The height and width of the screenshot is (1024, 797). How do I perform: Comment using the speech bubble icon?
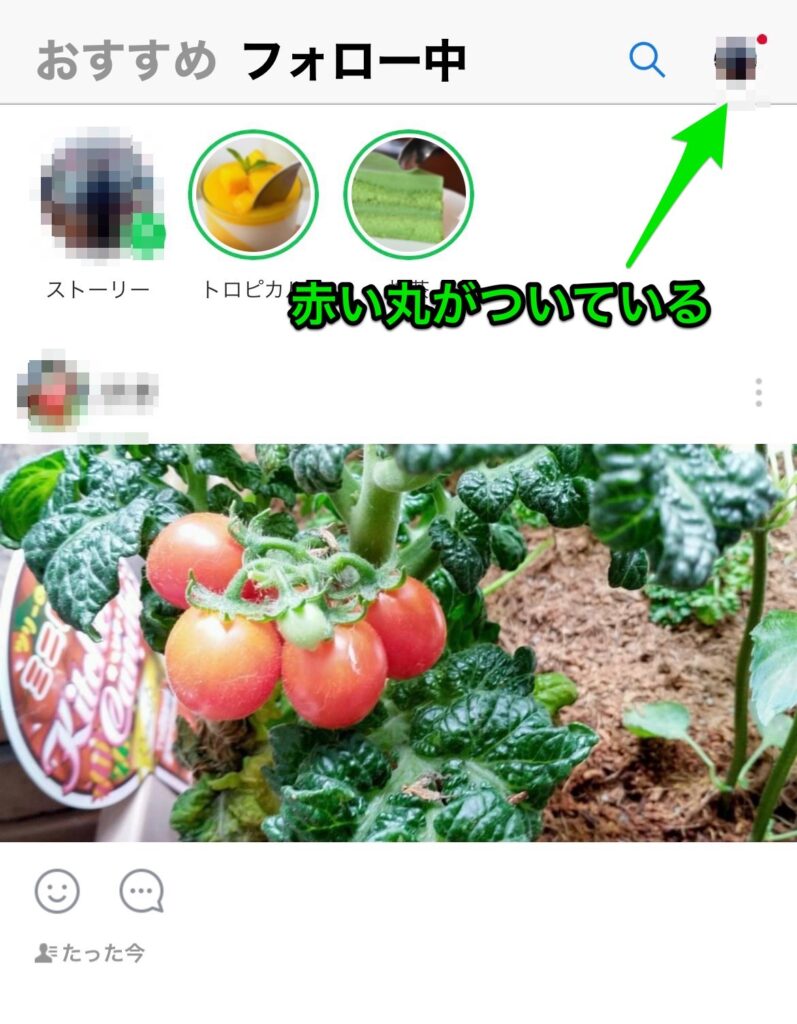point(141,891)
